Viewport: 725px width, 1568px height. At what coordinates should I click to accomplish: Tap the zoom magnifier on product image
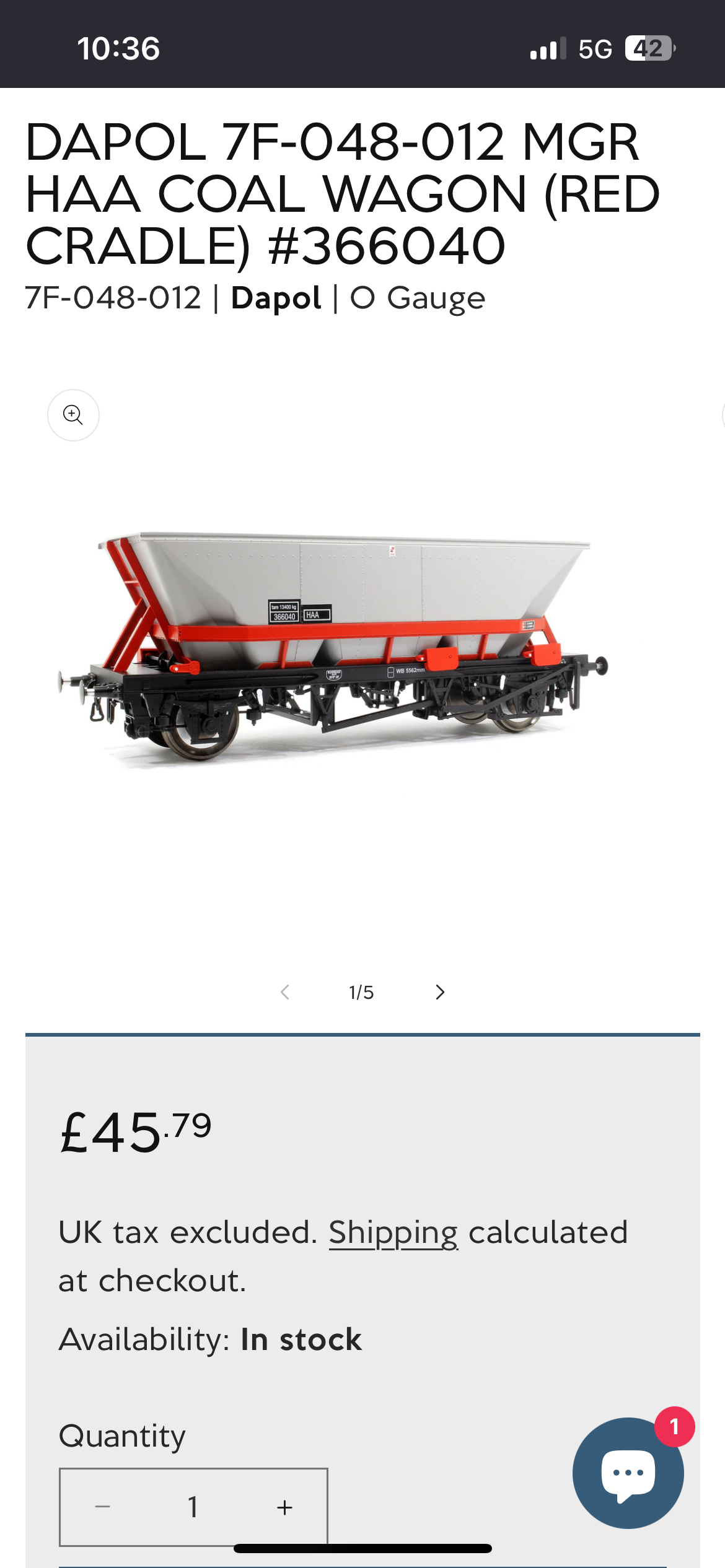click(x=73, y=415)
